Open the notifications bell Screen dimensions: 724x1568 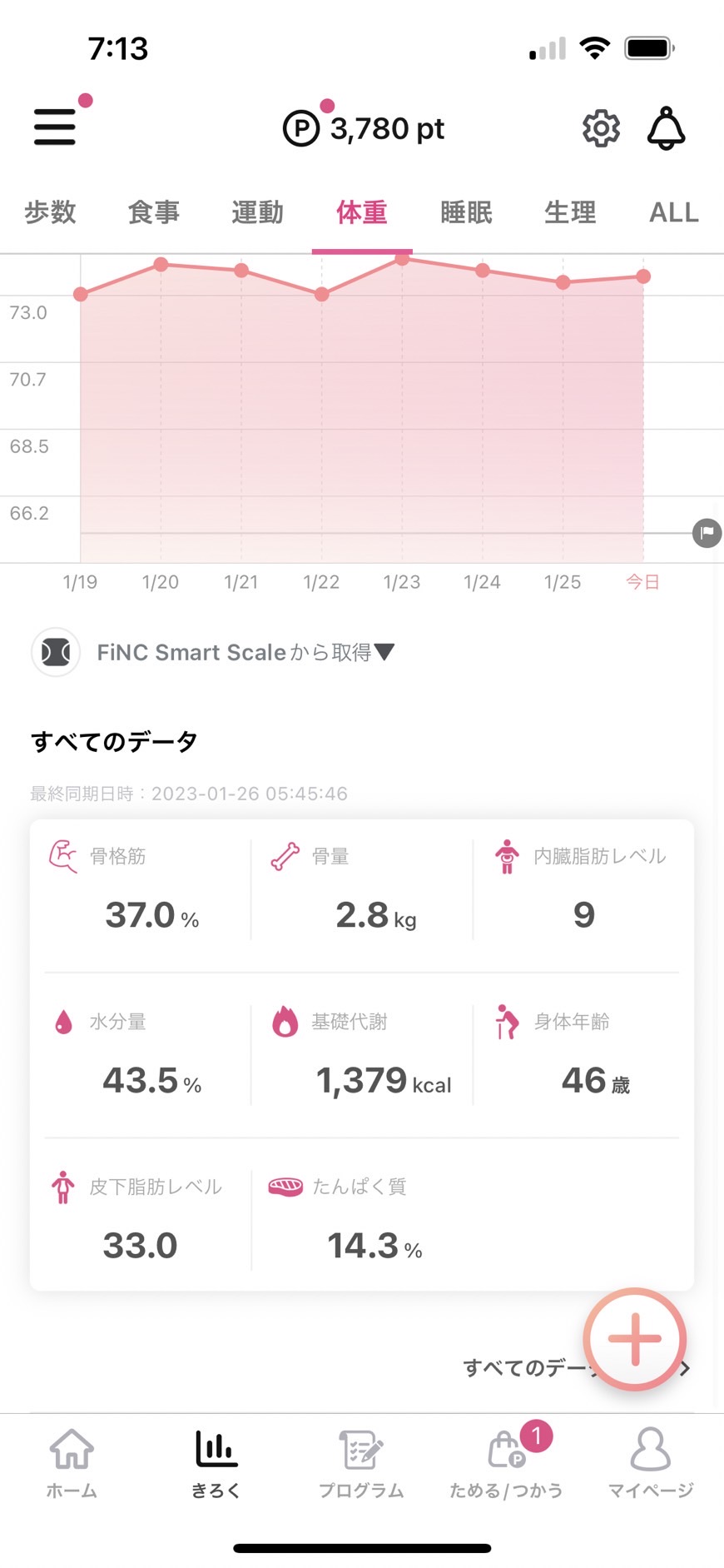[667, 128]
